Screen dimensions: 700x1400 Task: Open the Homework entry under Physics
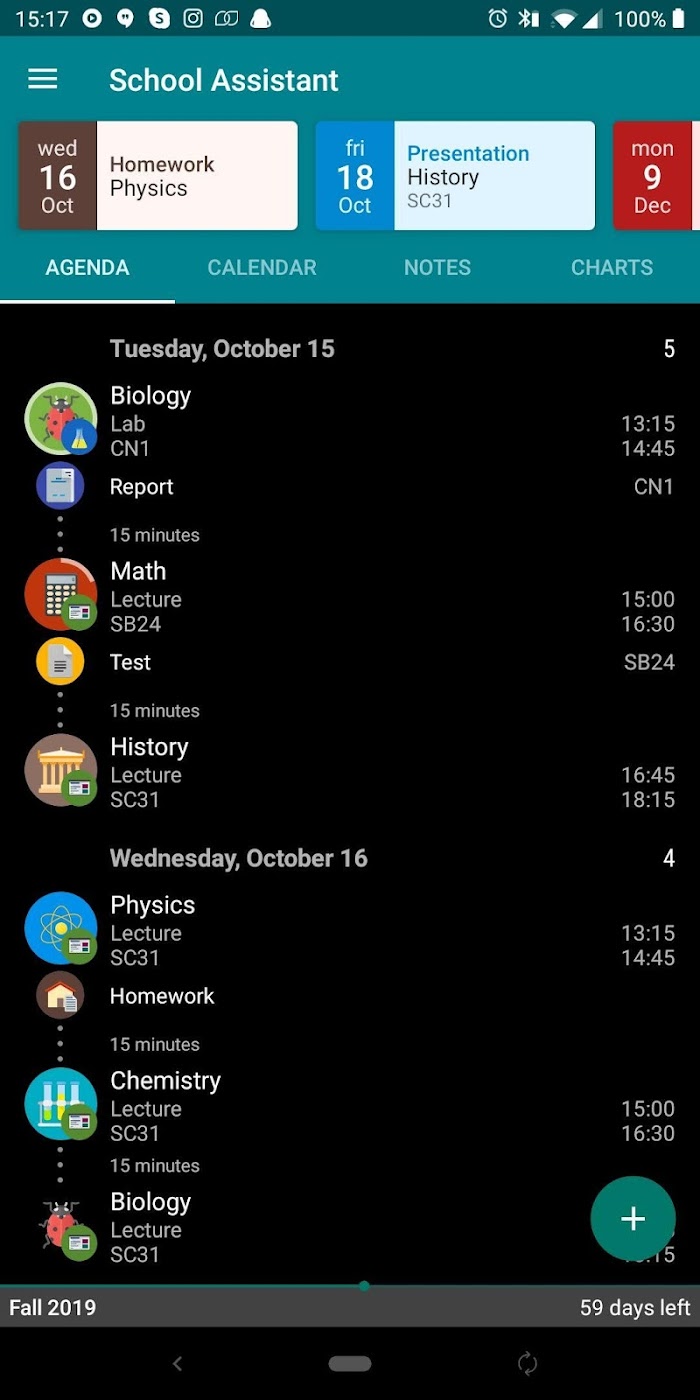click(x=350, y=996)
